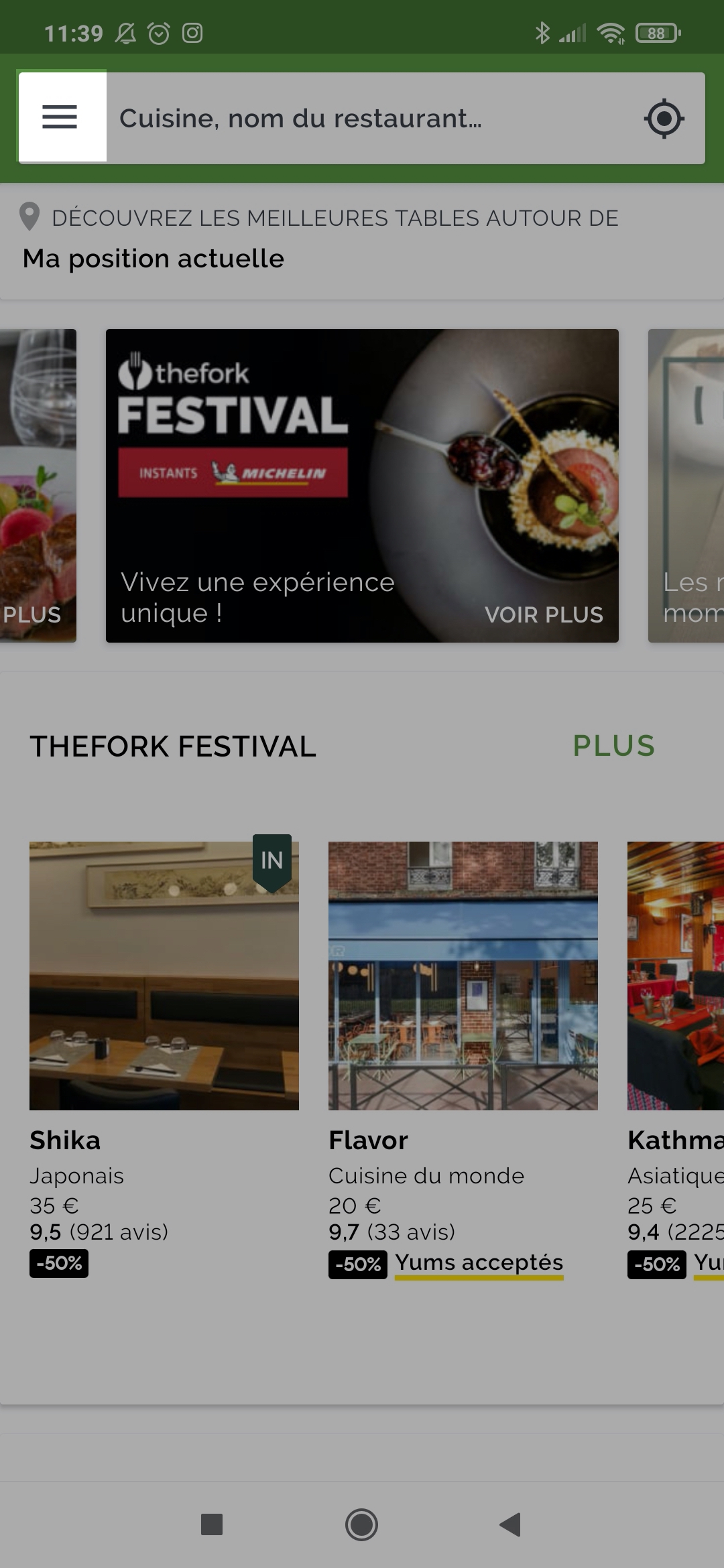Open the Shika restaurant card

164,1059
